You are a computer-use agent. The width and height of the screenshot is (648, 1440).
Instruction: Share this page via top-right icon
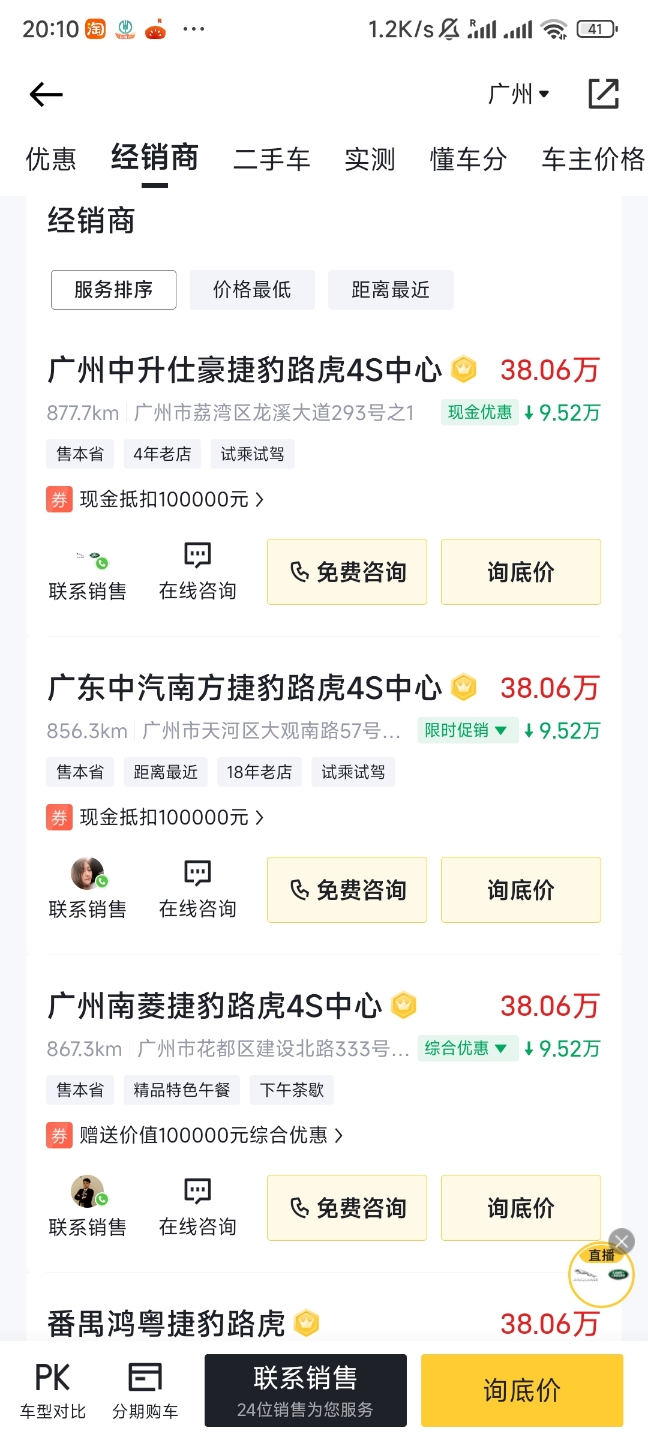coord(603,94)
